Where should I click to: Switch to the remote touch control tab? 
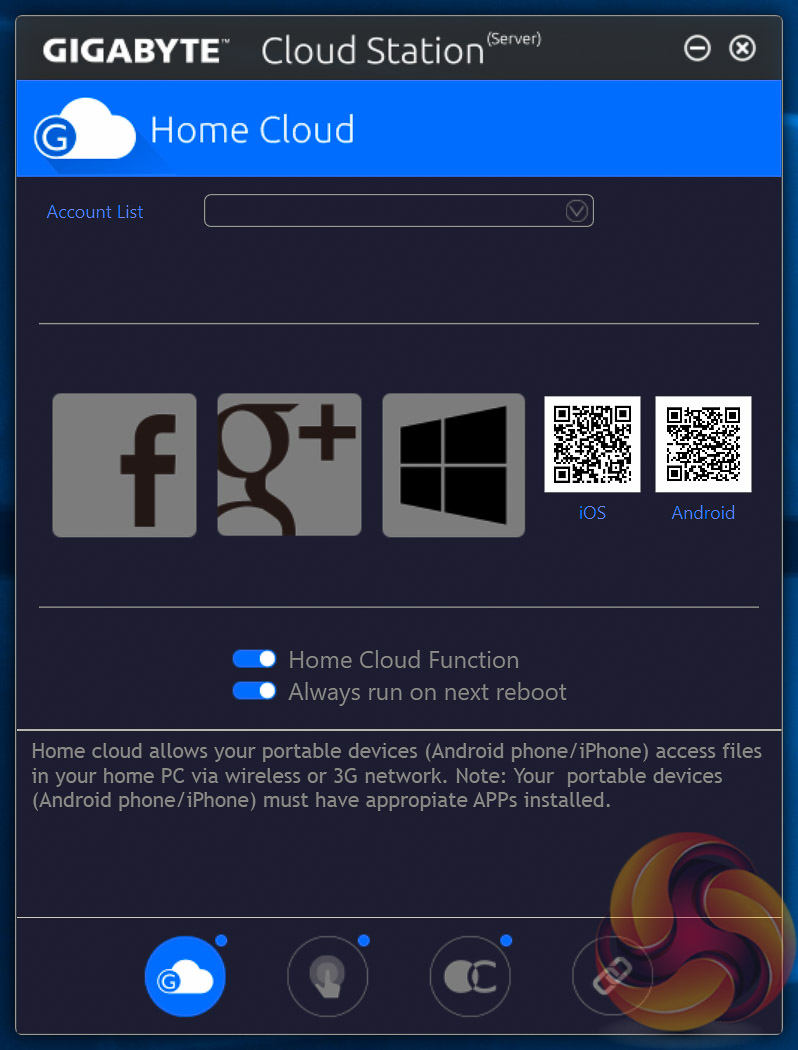pos(327,976)
